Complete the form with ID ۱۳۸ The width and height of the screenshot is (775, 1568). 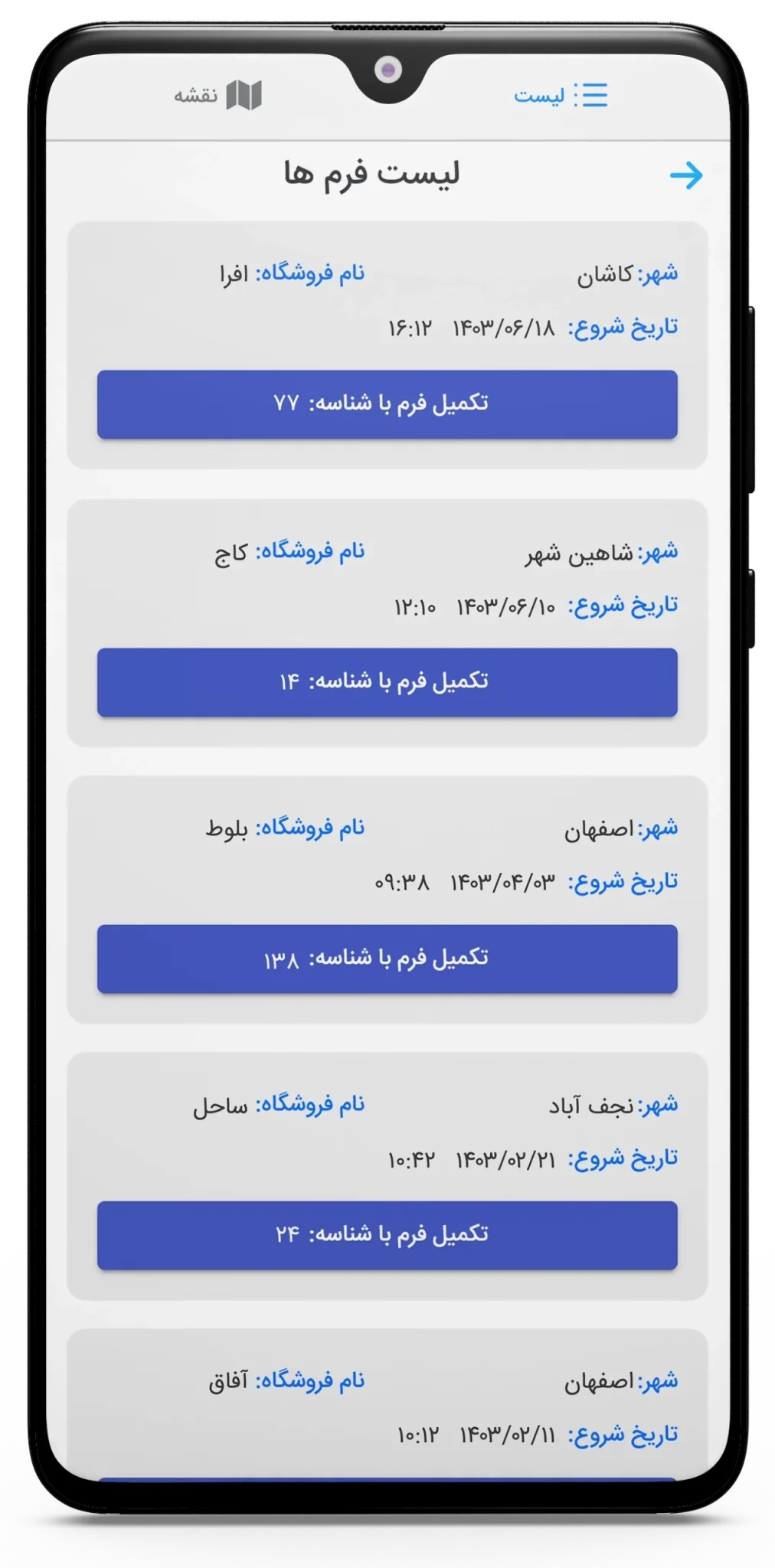(x=387, y=959)
